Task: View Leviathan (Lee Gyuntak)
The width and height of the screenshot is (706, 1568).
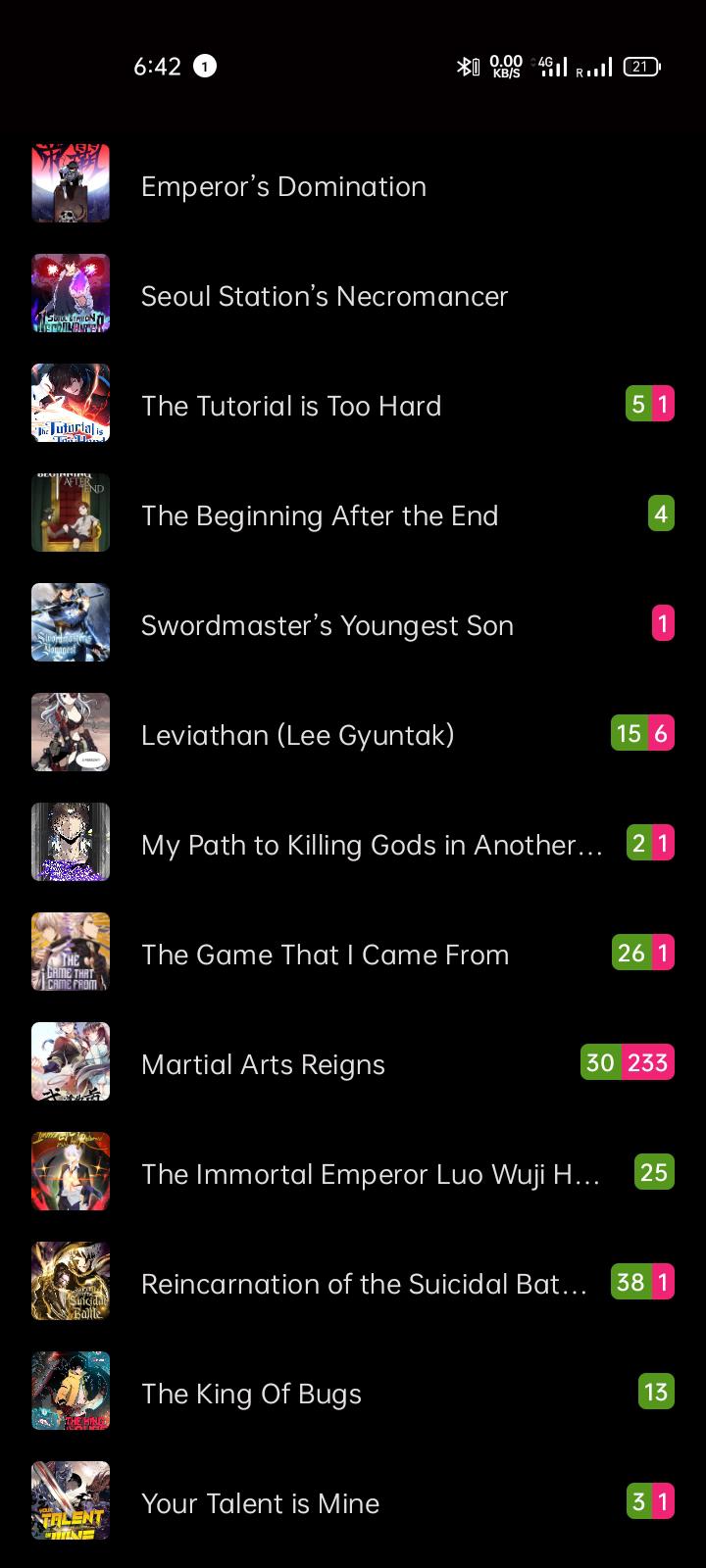Action: point(298,735)
